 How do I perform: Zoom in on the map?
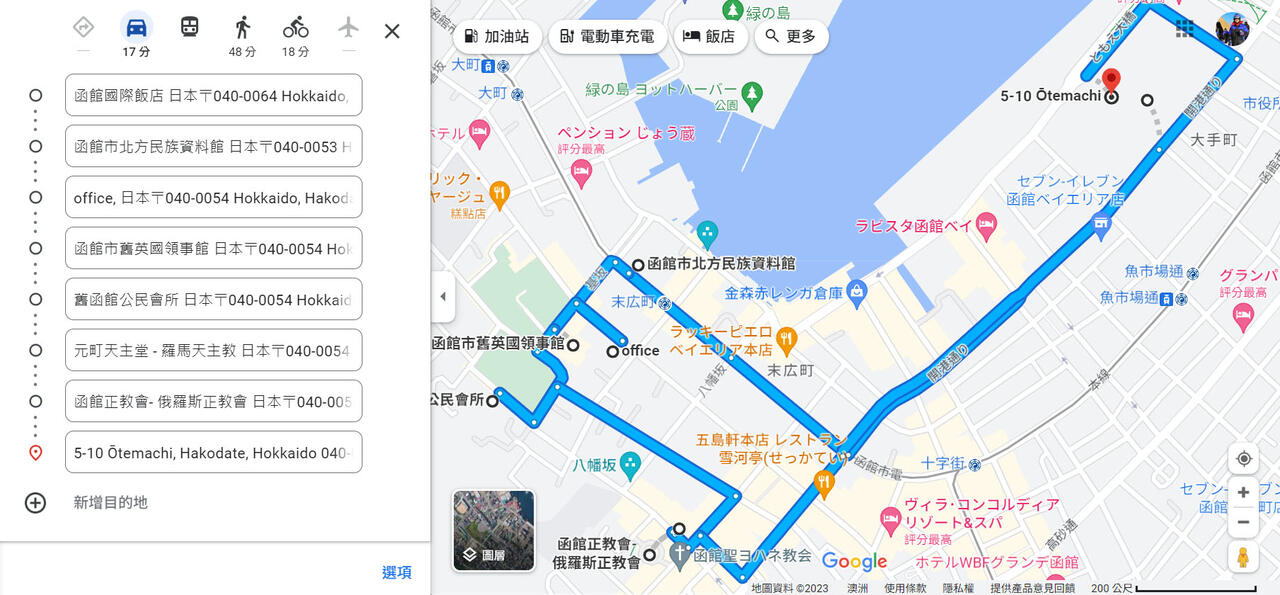click(1243, 493)
